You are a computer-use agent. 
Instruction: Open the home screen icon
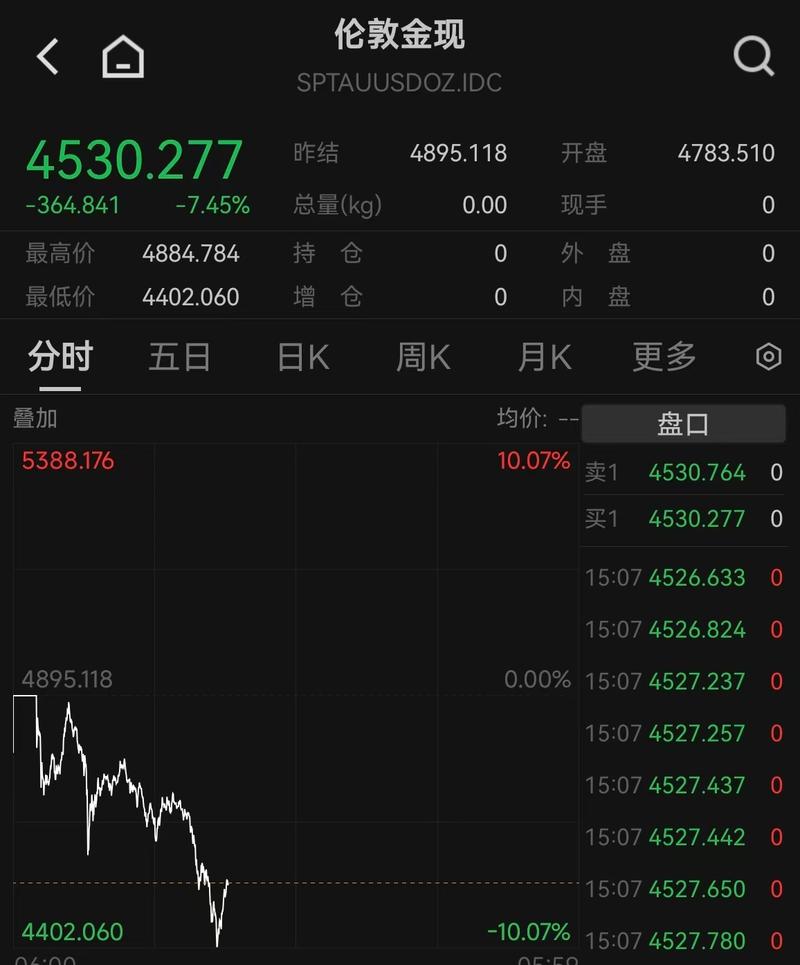[122, 57]
